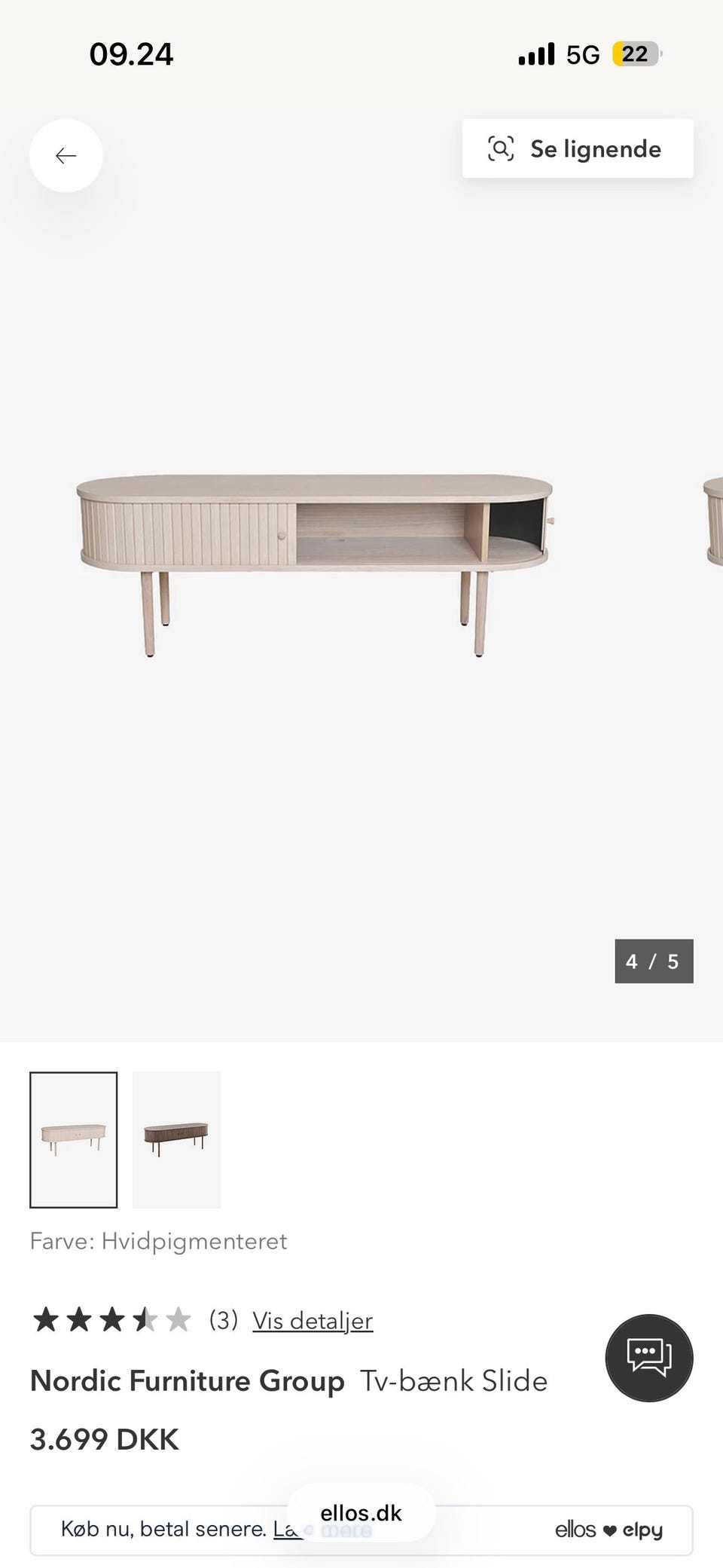Viewport: 723px width, 1568px height.
Task: Open the chat assistant bubble
Action: click(648, 1357)
